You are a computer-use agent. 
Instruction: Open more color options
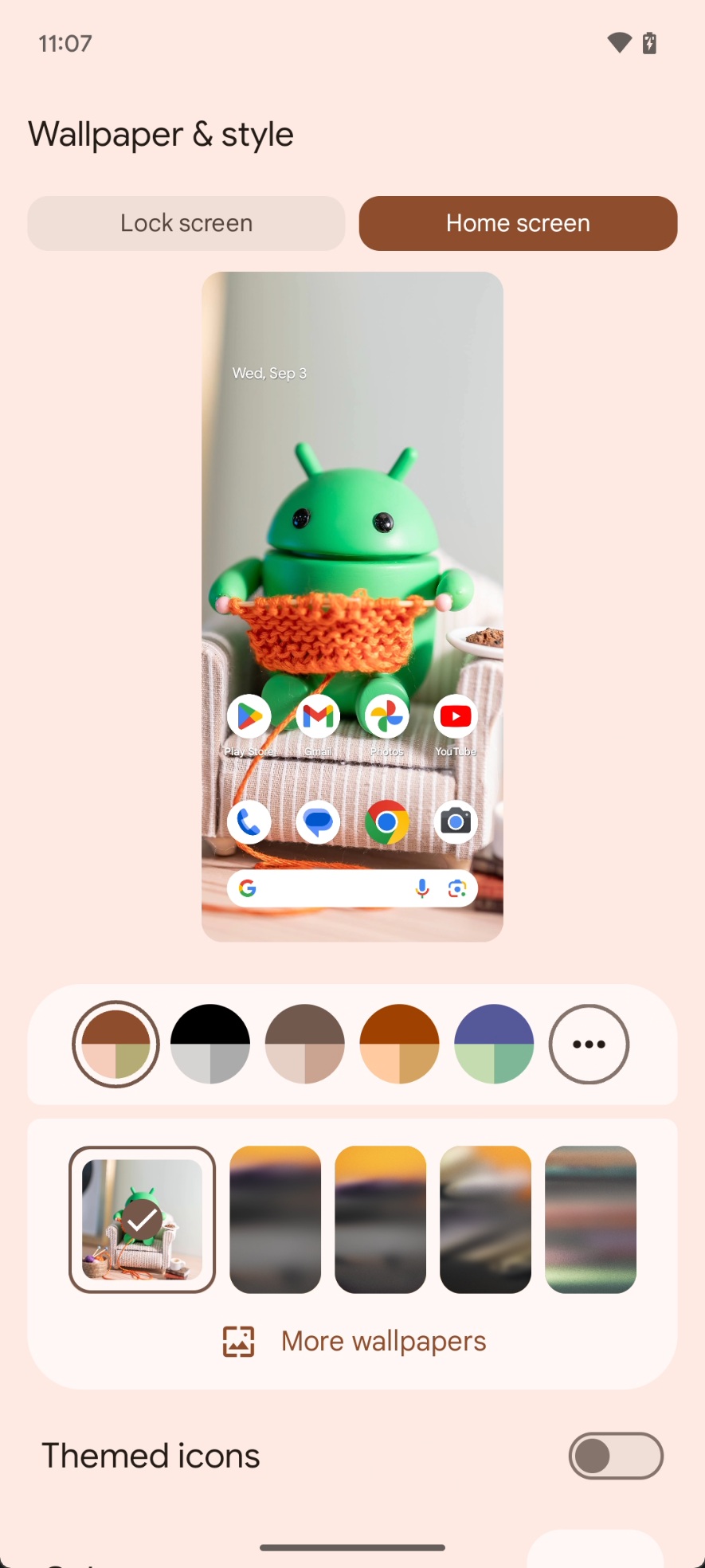[589, 1044]
